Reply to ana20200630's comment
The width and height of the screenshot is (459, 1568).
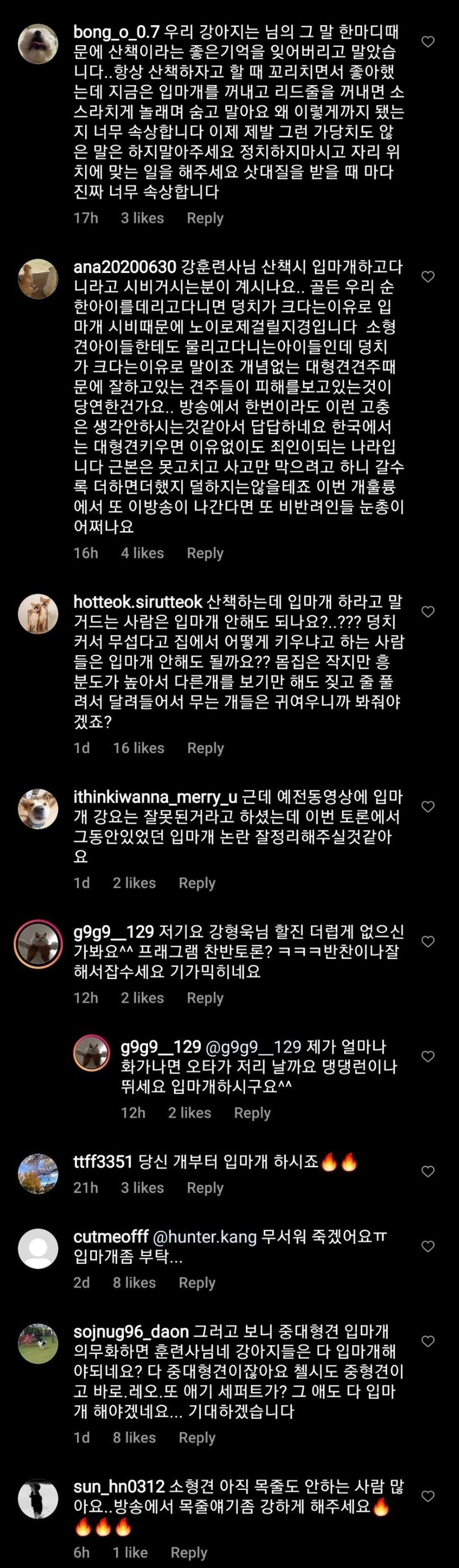205,553
